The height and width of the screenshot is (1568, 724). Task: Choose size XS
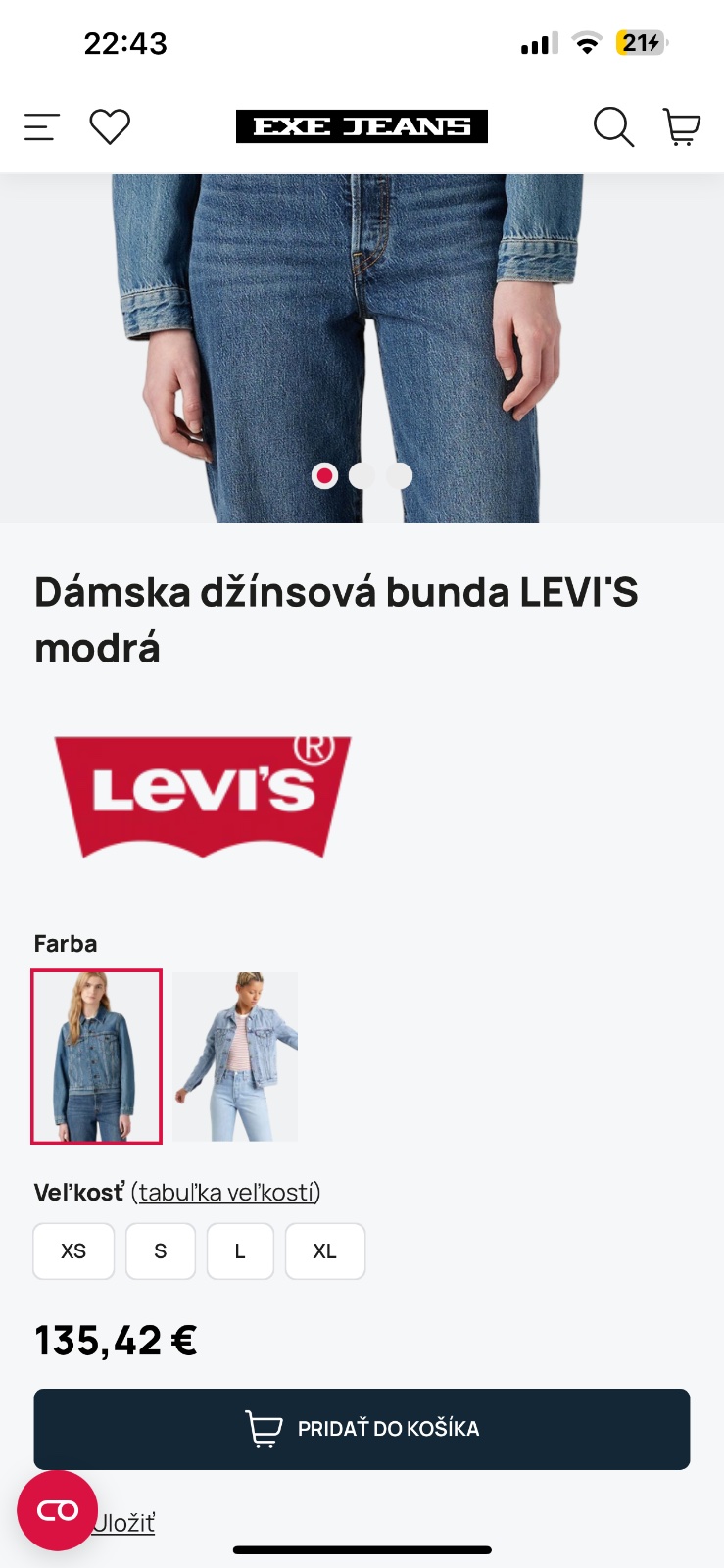pyautogui.click(x=73, y=1250)
